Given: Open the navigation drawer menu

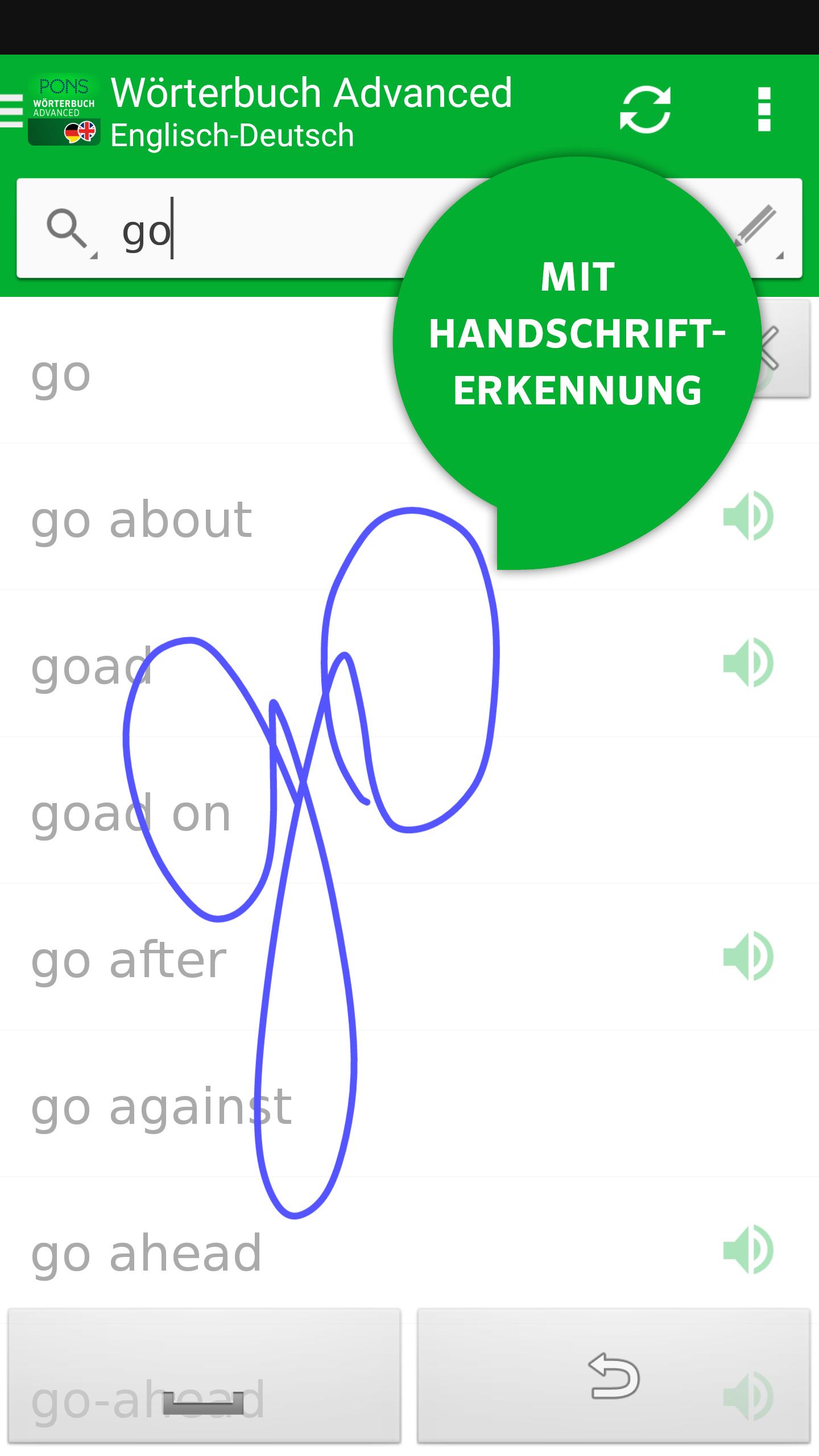Looking at the screenshot, I should pos(11,109).
